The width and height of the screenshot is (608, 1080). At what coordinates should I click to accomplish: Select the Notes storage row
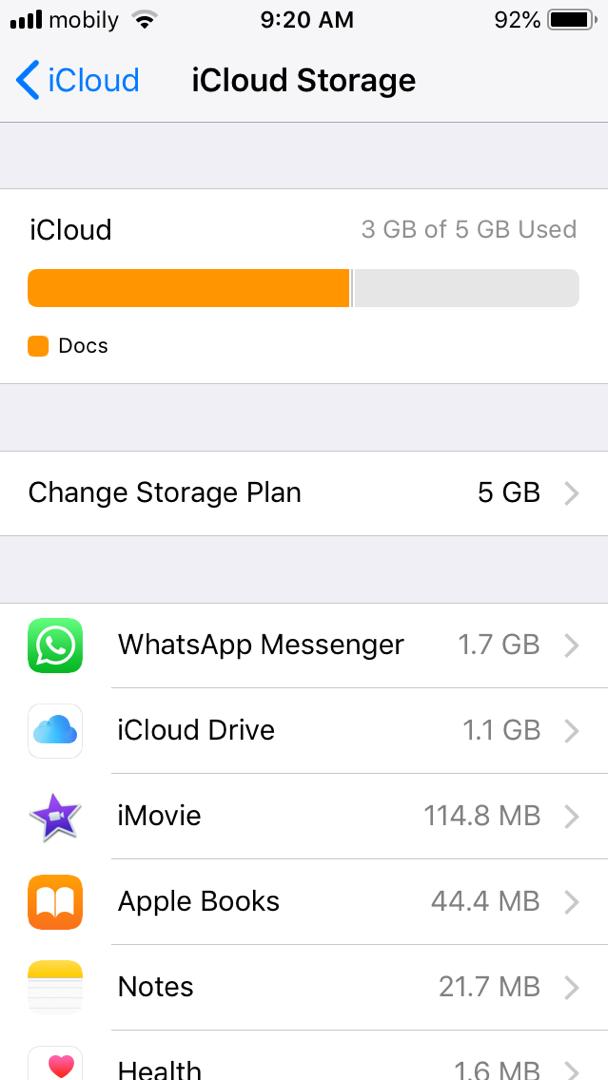(x=304, y=987)
